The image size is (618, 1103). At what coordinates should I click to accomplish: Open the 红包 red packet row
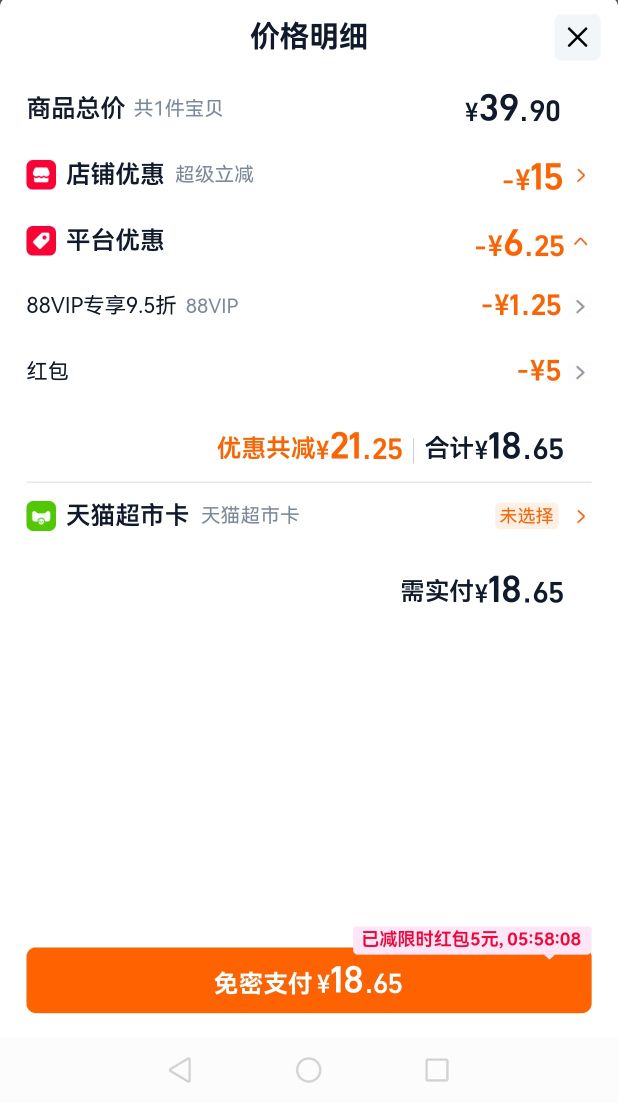[x=309, y=371]
